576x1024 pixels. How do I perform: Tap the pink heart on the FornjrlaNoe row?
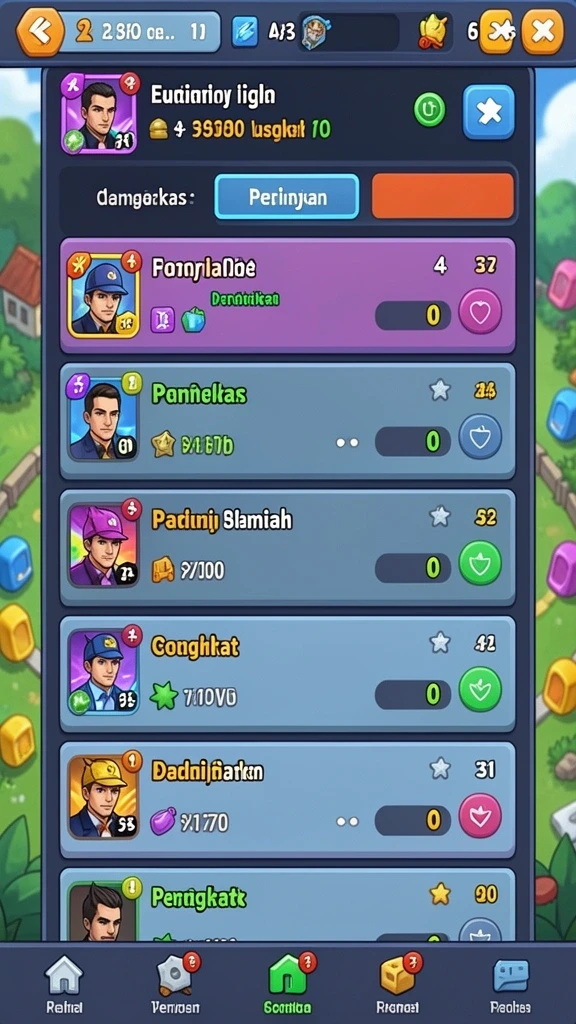[x=481, y=312]
